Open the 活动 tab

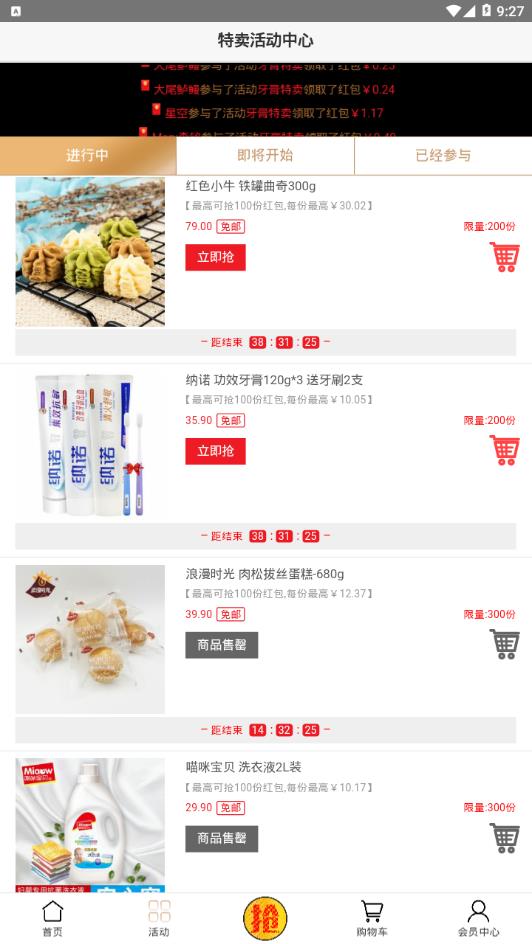coord(159,919)
